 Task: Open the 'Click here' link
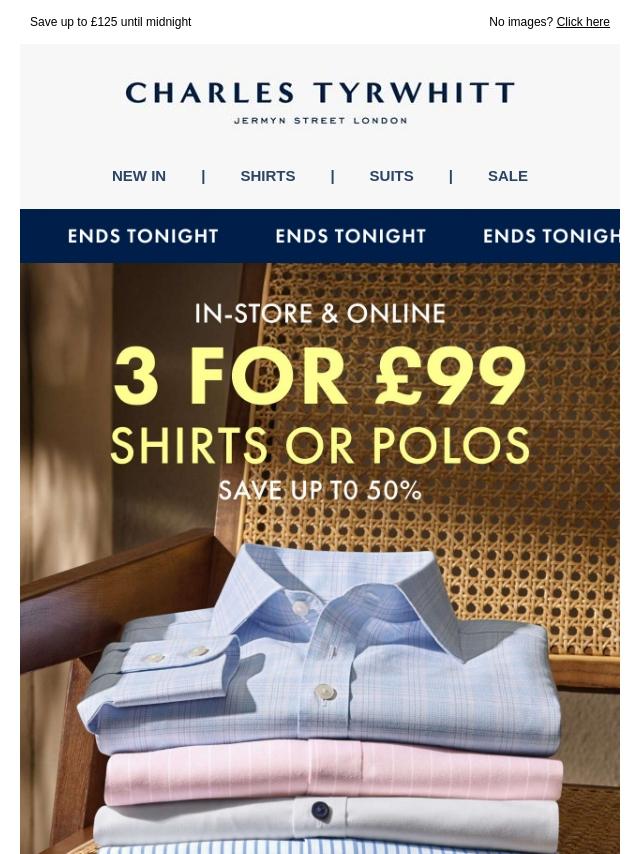582,22
